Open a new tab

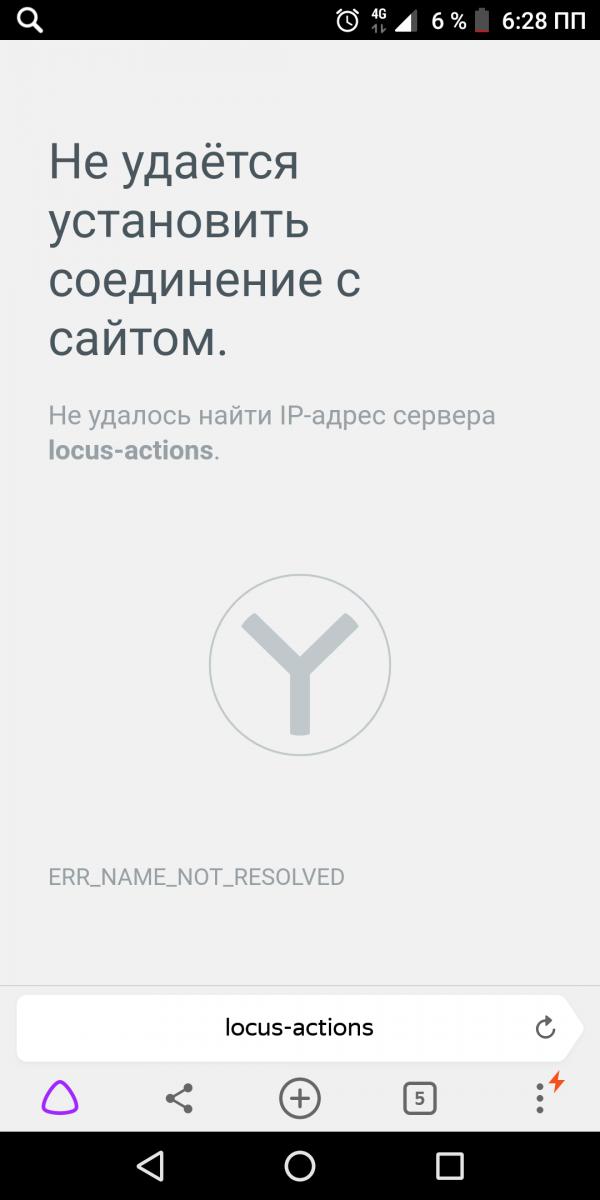(299, 1098)
